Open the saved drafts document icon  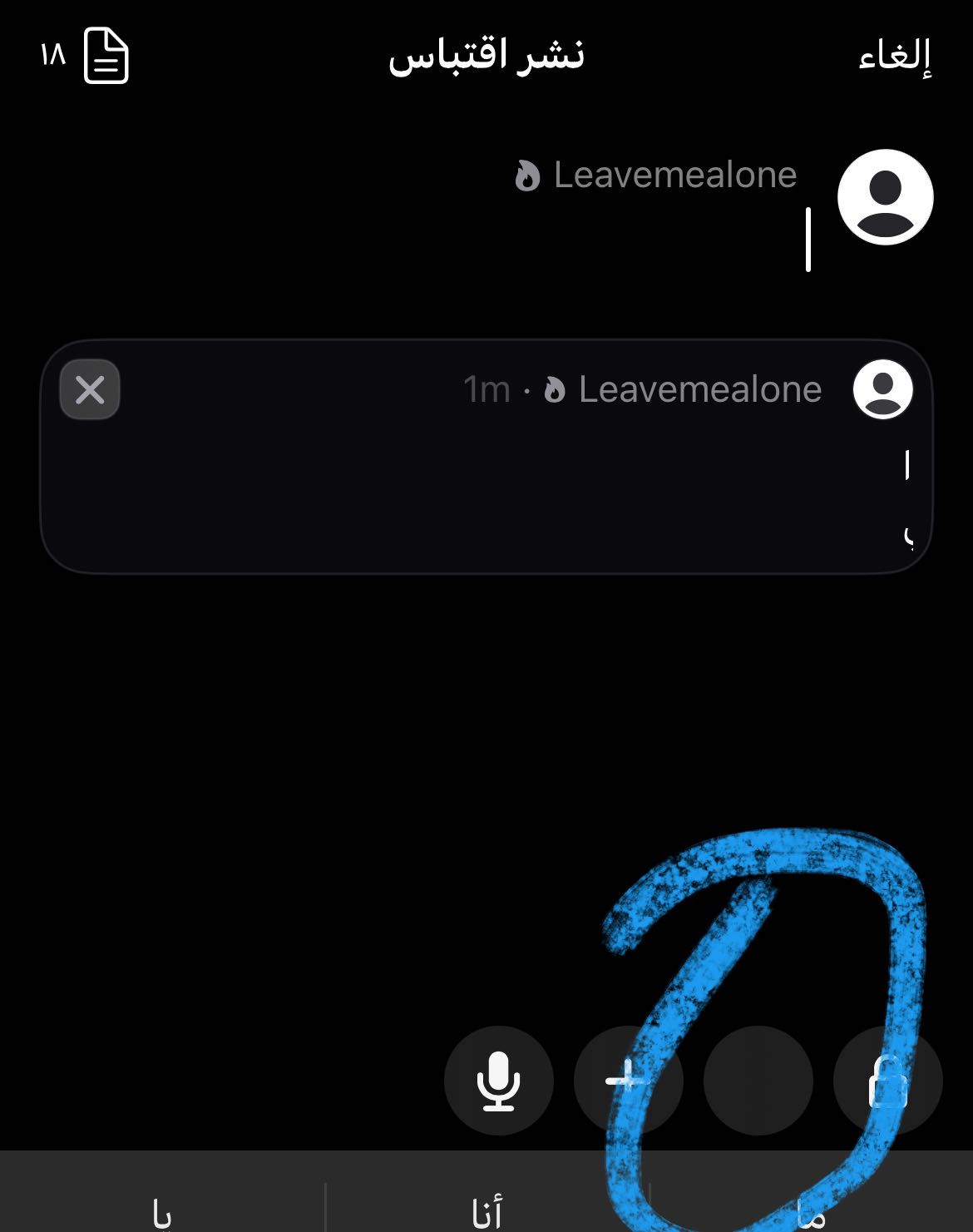click(106, 56)
